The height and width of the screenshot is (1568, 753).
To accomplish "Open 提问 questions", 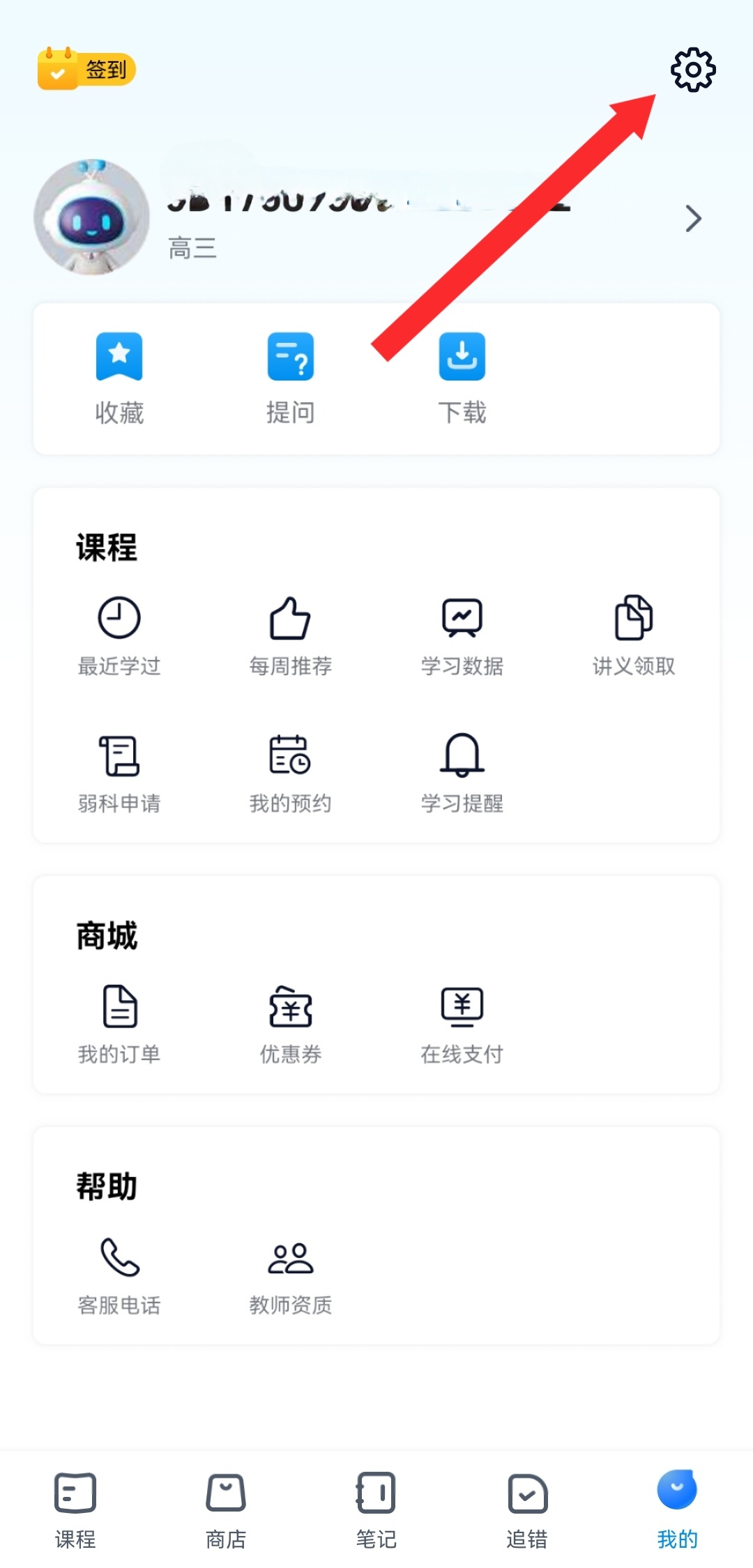I will tap(291, 378).
